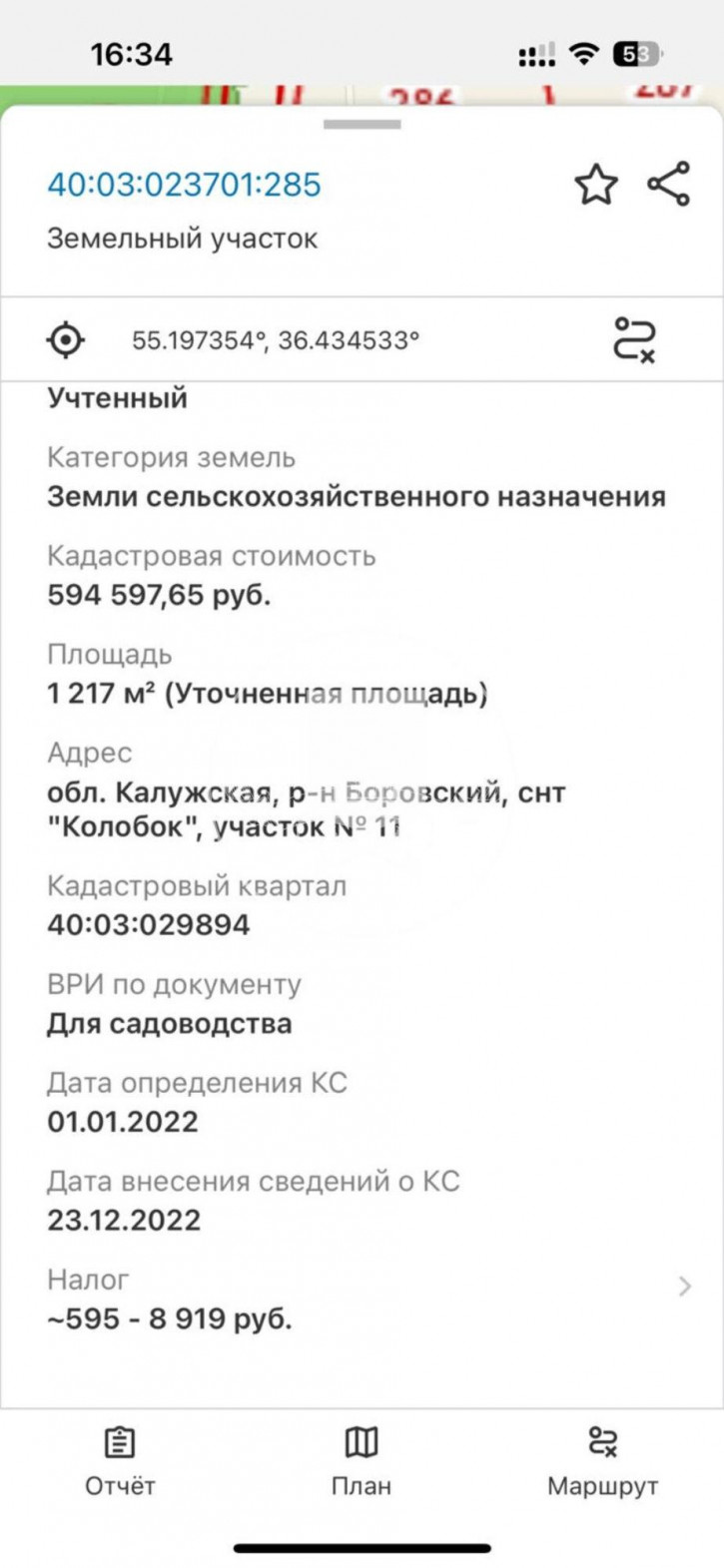Tap the route icon beside the coordinates
This screenshot has width=724, height=1568.
pos(634,340)
